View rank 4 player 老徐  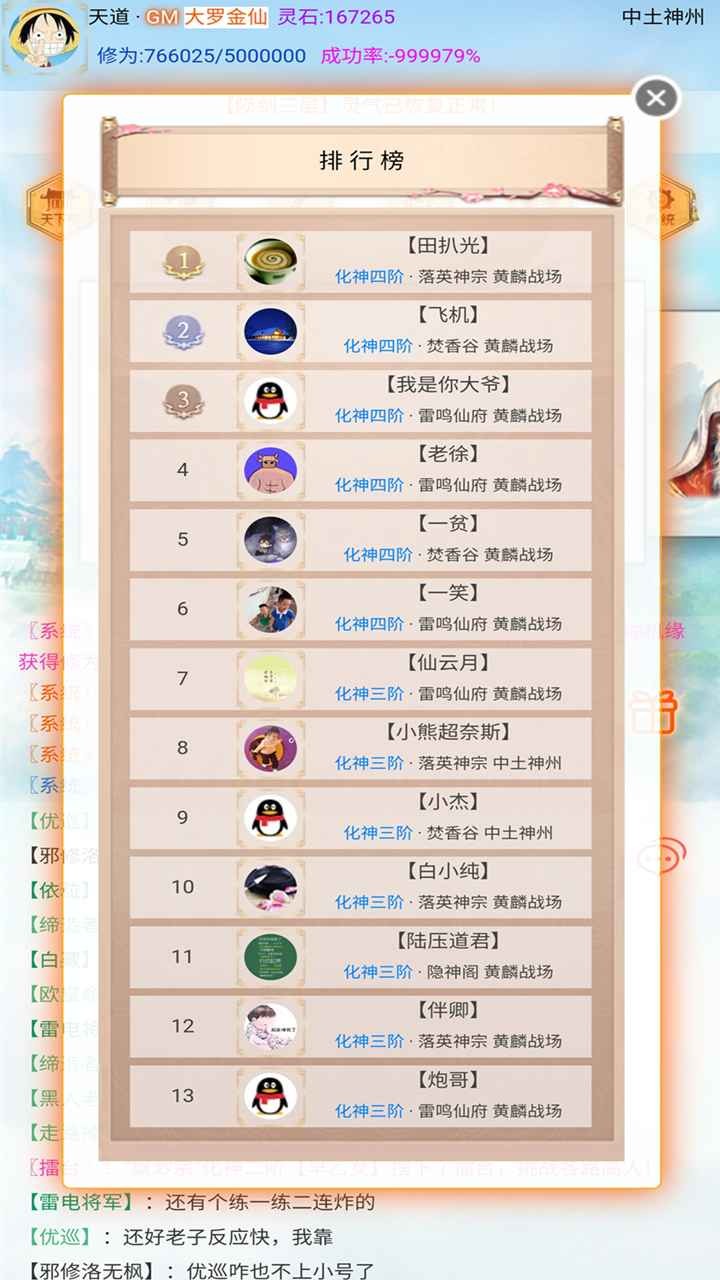point(360,471)
